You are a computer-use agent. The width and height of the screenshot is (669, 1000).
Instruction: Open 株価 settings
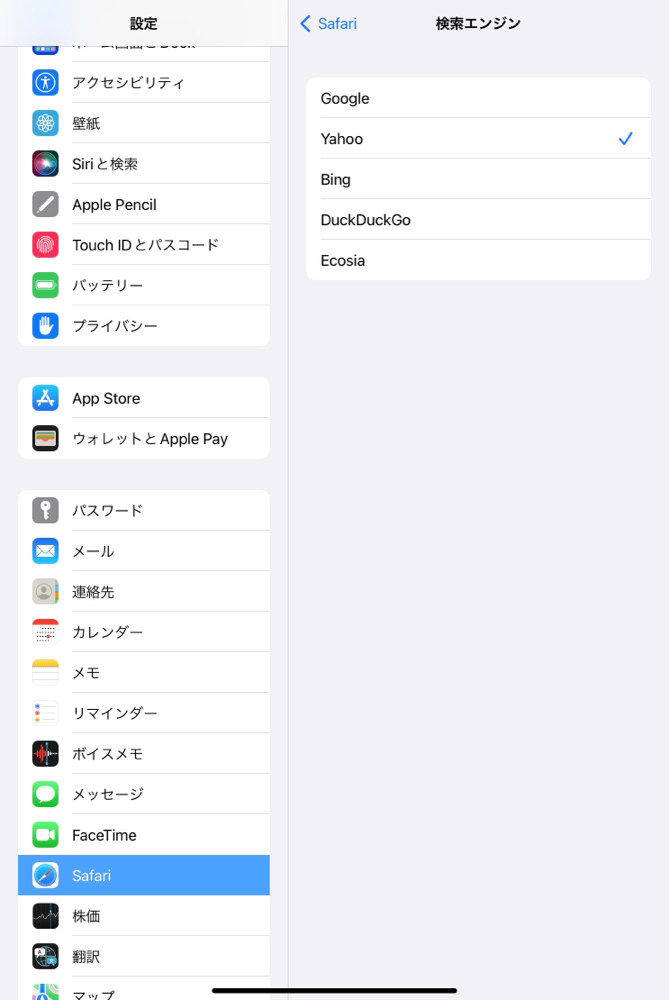(x=144, y=916)
